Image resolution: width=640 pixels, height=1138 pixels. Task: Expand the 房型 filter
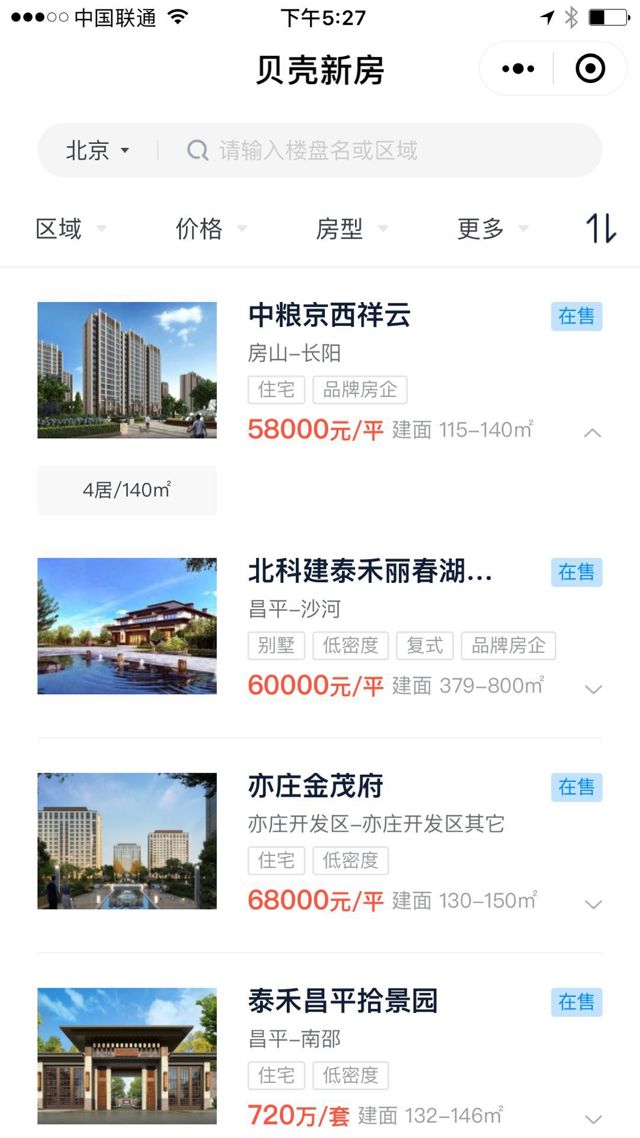351,229
